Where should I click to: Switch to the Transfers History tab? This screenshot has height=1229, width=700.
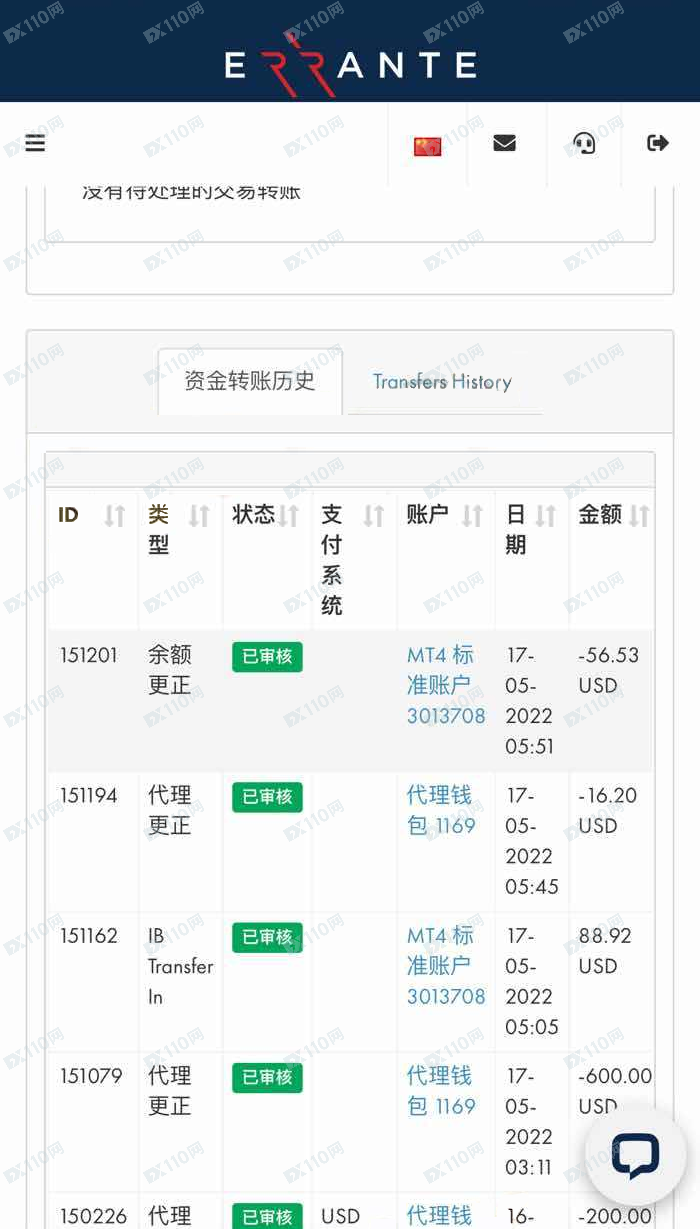tap(442, 382)
